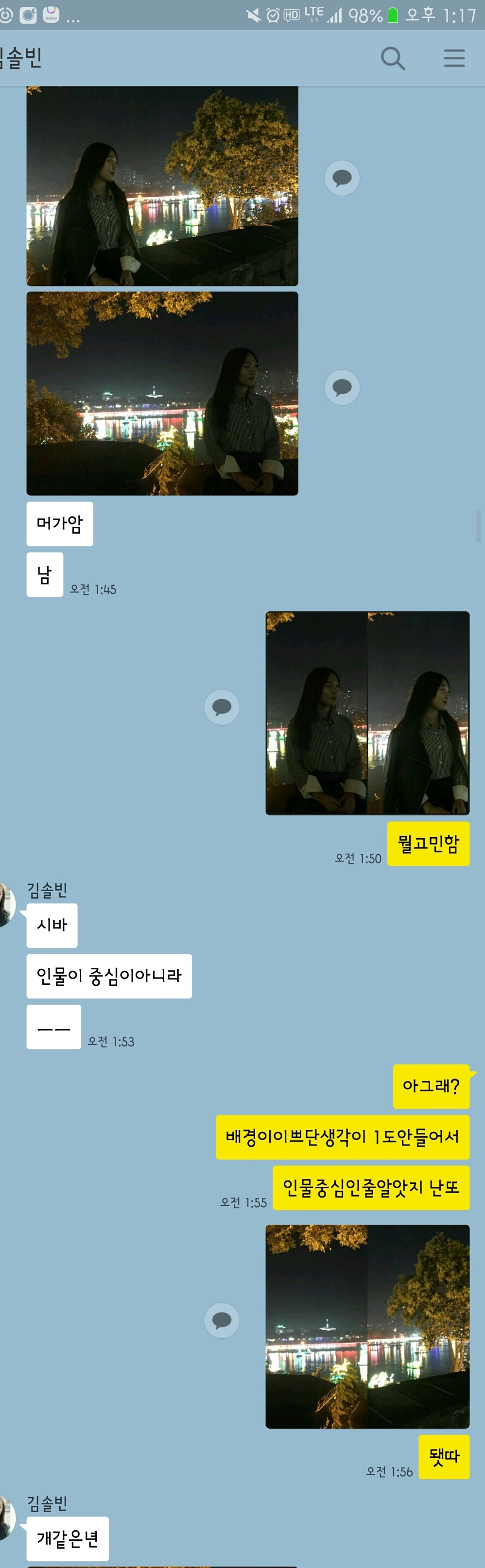The image size is (485, 1568).
Task: Tap comment bubble beside second received photo
Action: (x=342, y=387)
